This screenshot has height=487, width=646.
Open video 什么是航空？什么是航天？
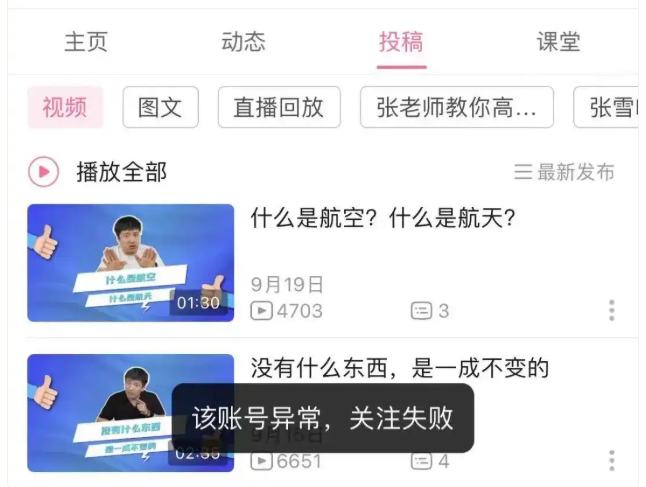[x=382, y=218]
